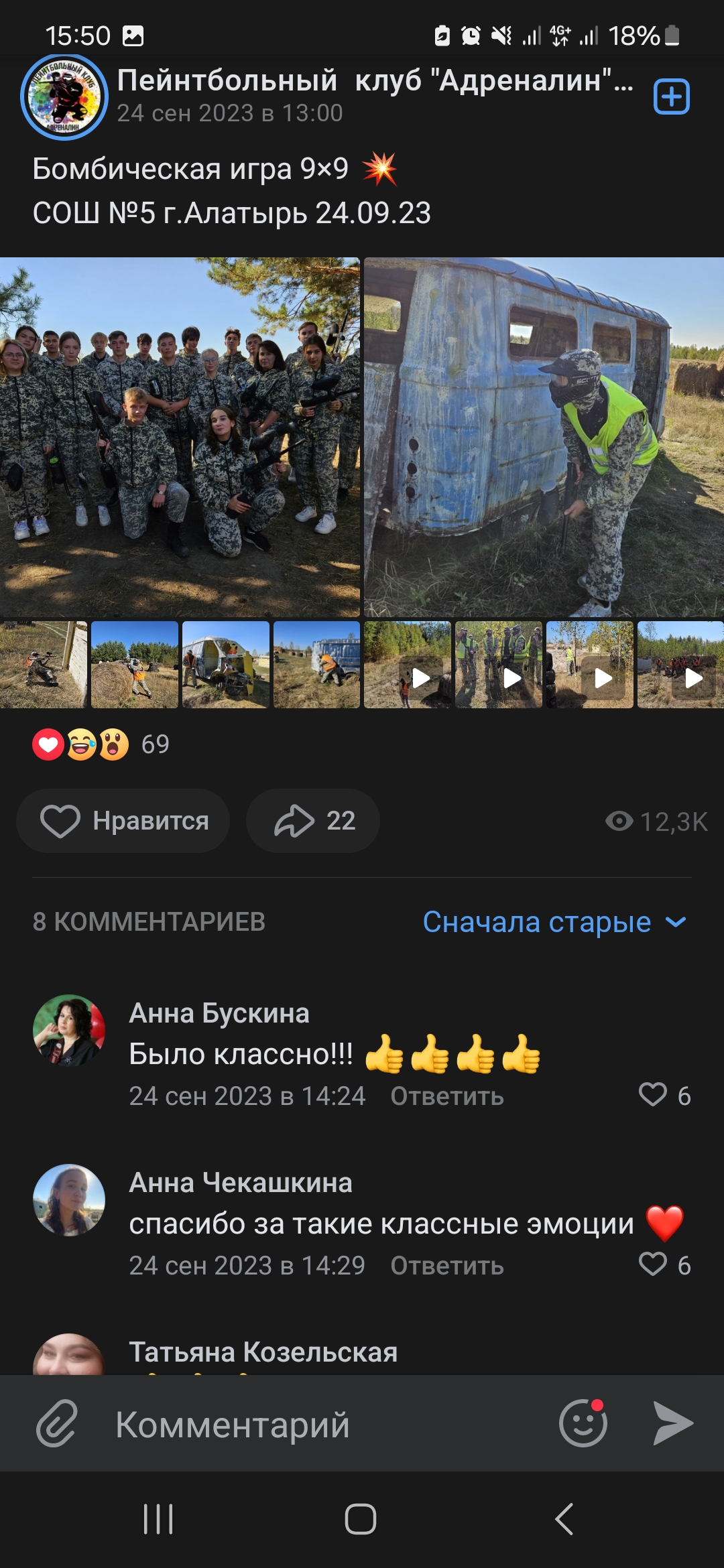Screen dimensions: 724x1568
Task: Attach a file to the comment
Action: pos(56,1423)
